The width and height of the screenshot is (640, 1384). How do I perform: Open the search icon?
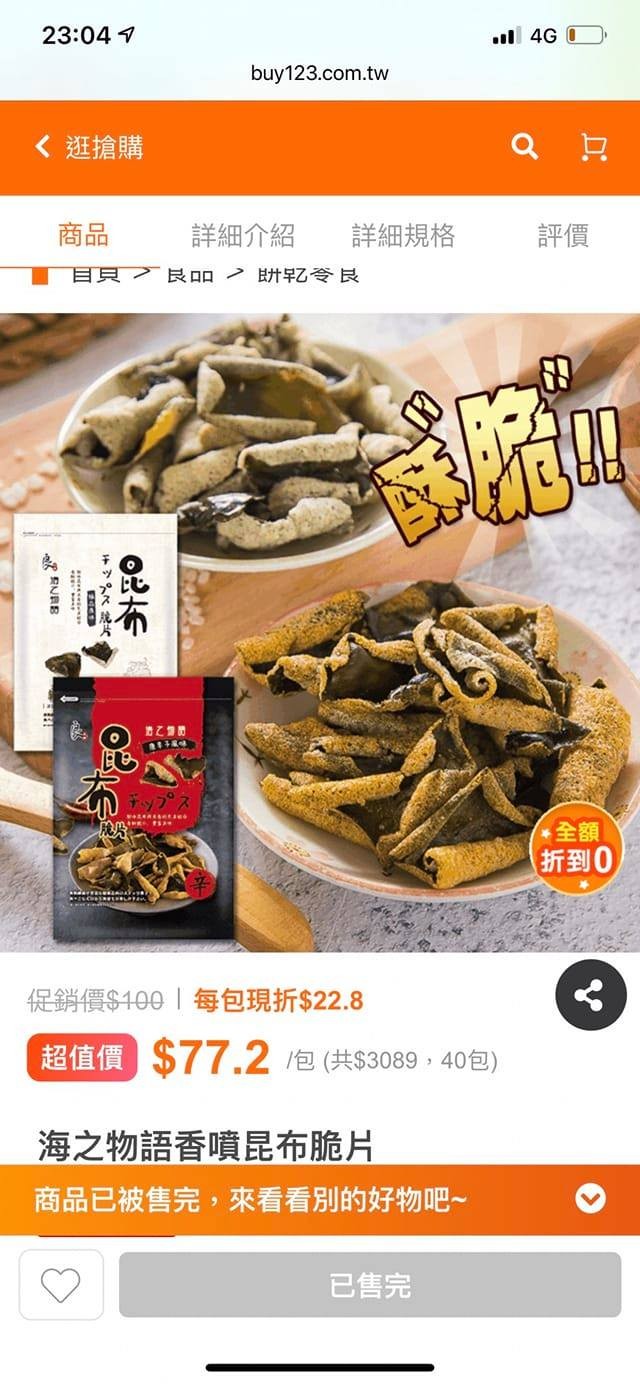pos(524,147)
